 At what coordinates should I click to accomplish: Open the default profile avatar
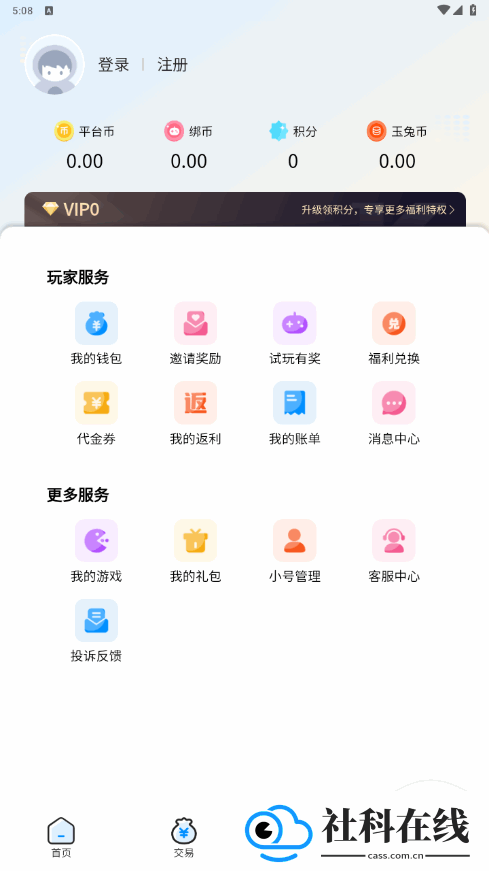54,65
